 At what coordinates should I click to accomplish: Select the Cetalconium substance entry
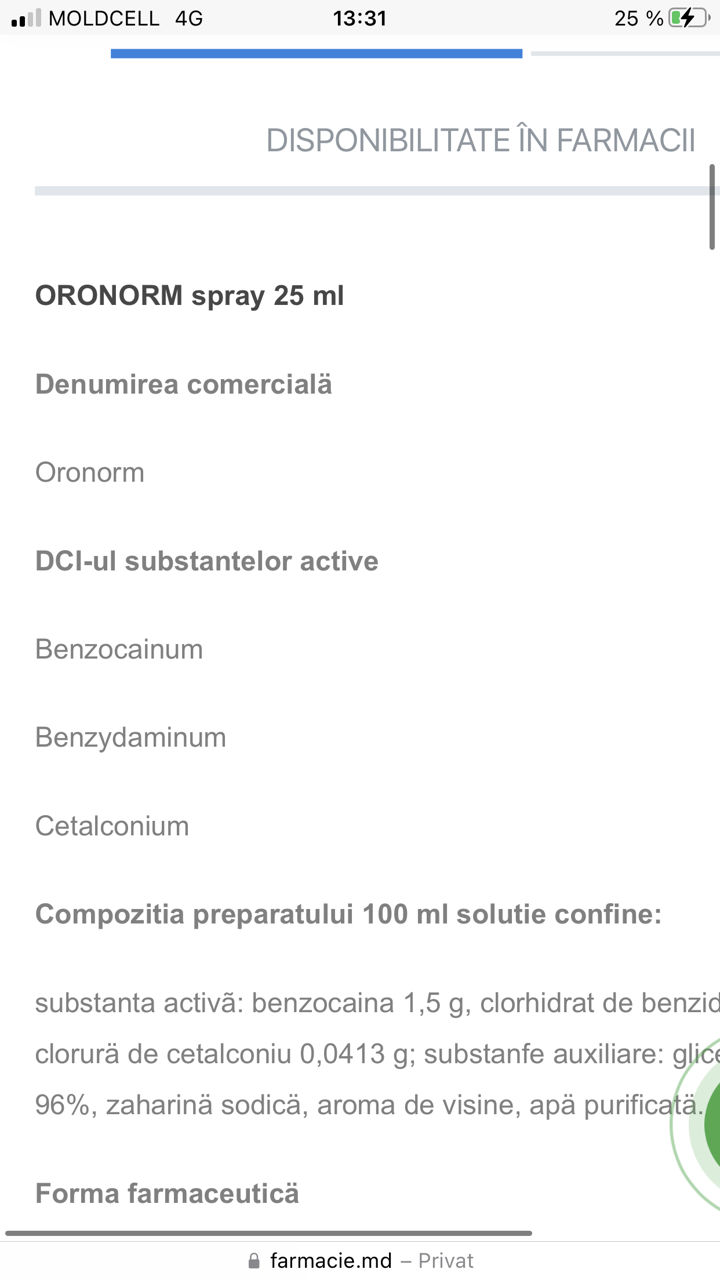click(112, 825)
